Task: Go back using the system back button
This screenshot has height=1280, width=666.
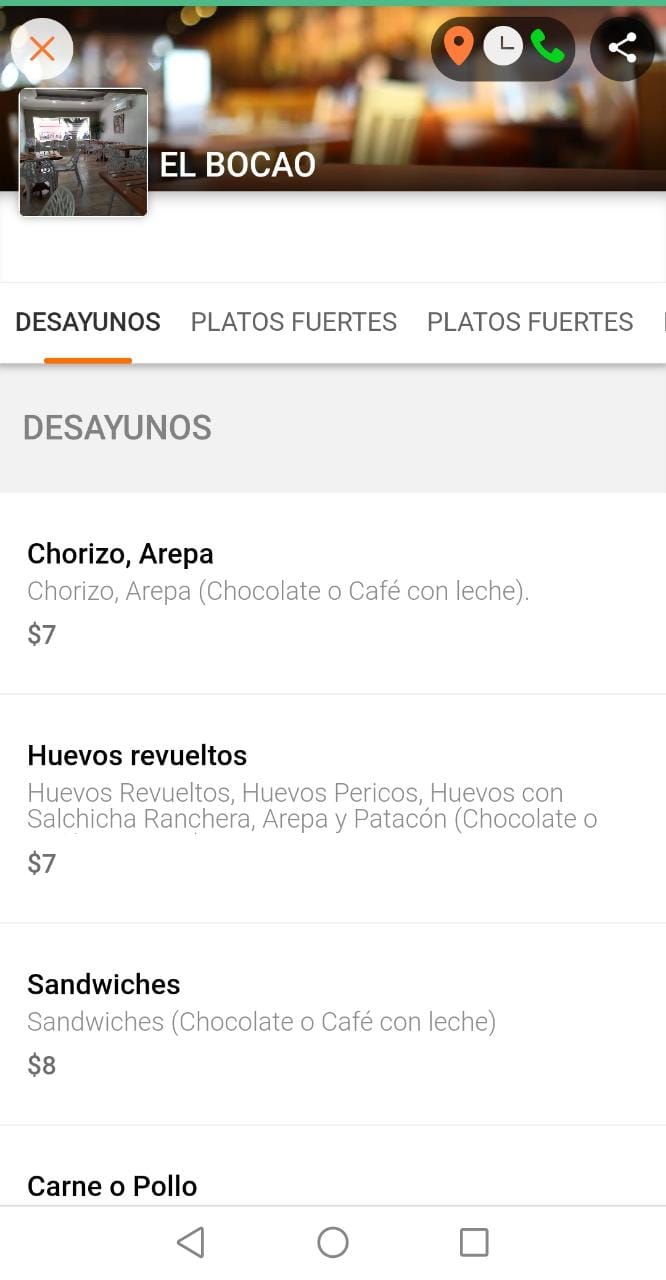Action: 190,1242
